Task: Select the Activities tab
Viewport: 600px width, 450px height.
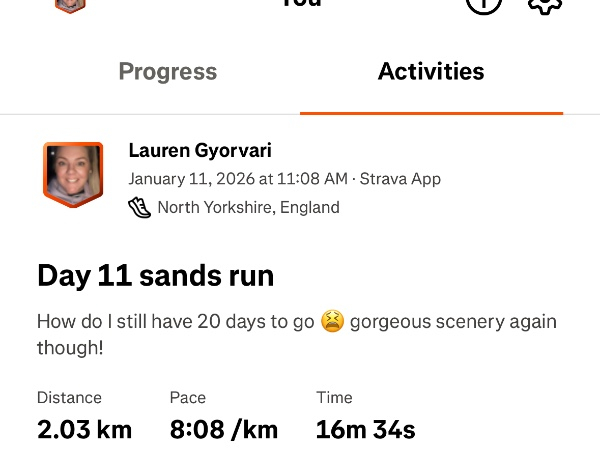Action: pos(431,72)
